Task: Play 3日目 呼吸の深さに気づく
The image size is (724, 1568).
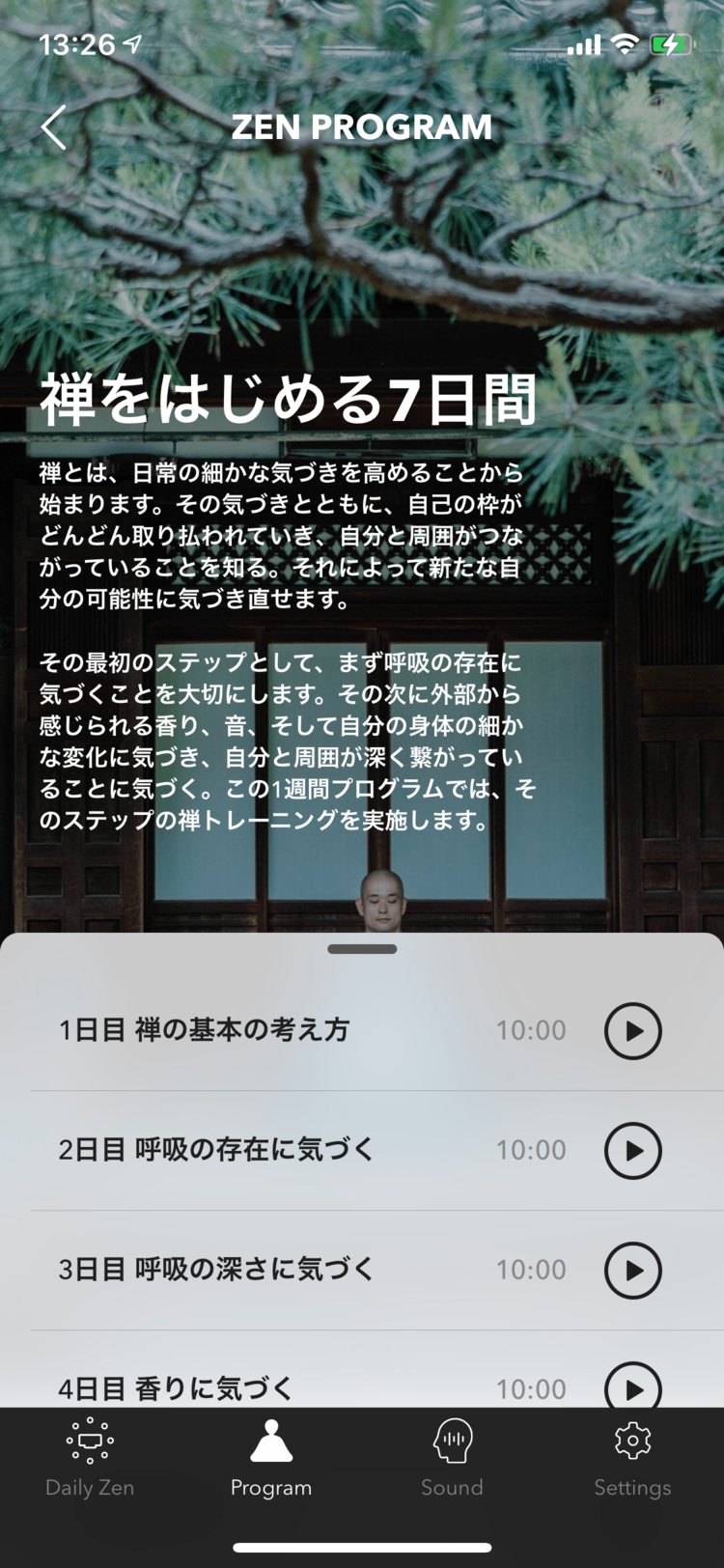Action: (x=633, y=1270)
